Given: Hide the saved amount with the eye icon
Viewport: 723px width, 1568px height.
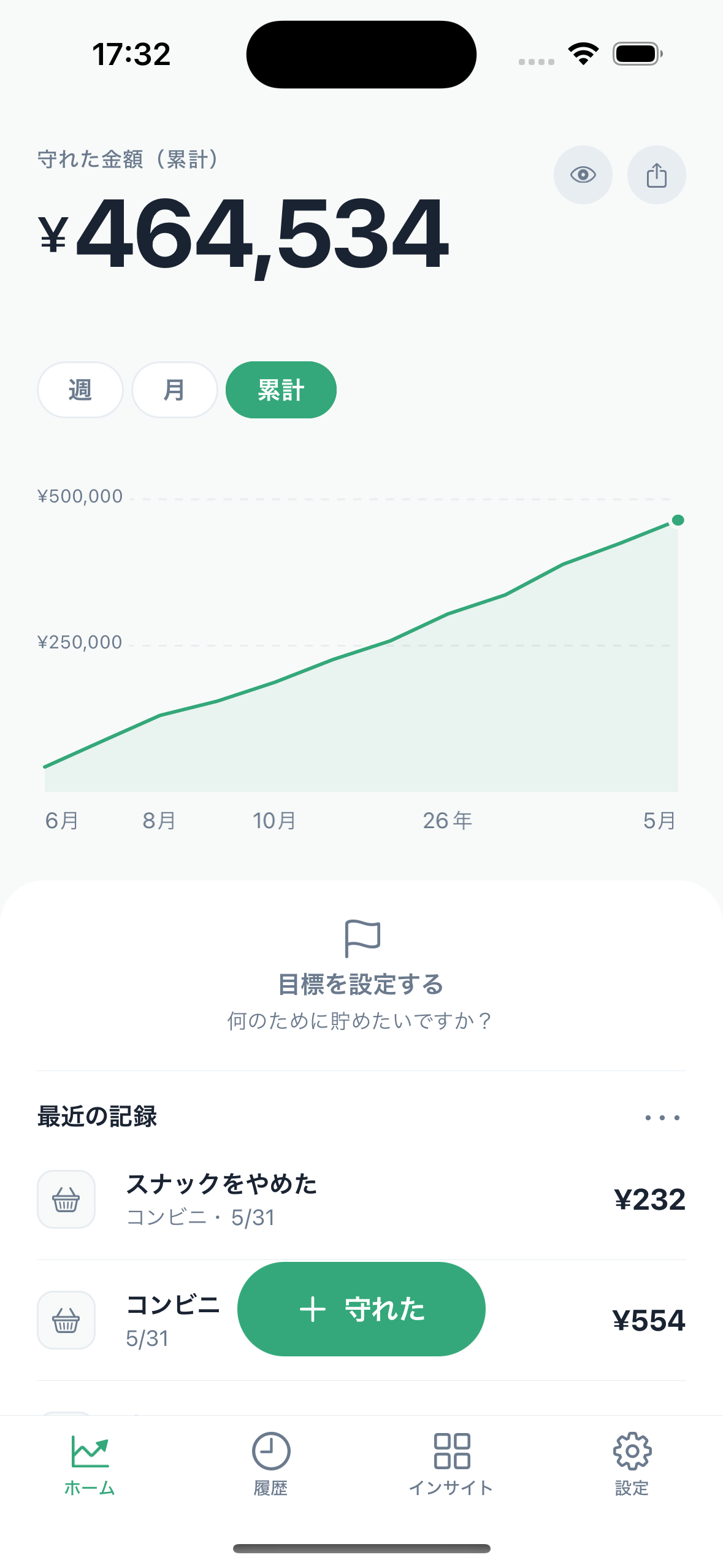Looking at the screenshot, I should 583,175.
